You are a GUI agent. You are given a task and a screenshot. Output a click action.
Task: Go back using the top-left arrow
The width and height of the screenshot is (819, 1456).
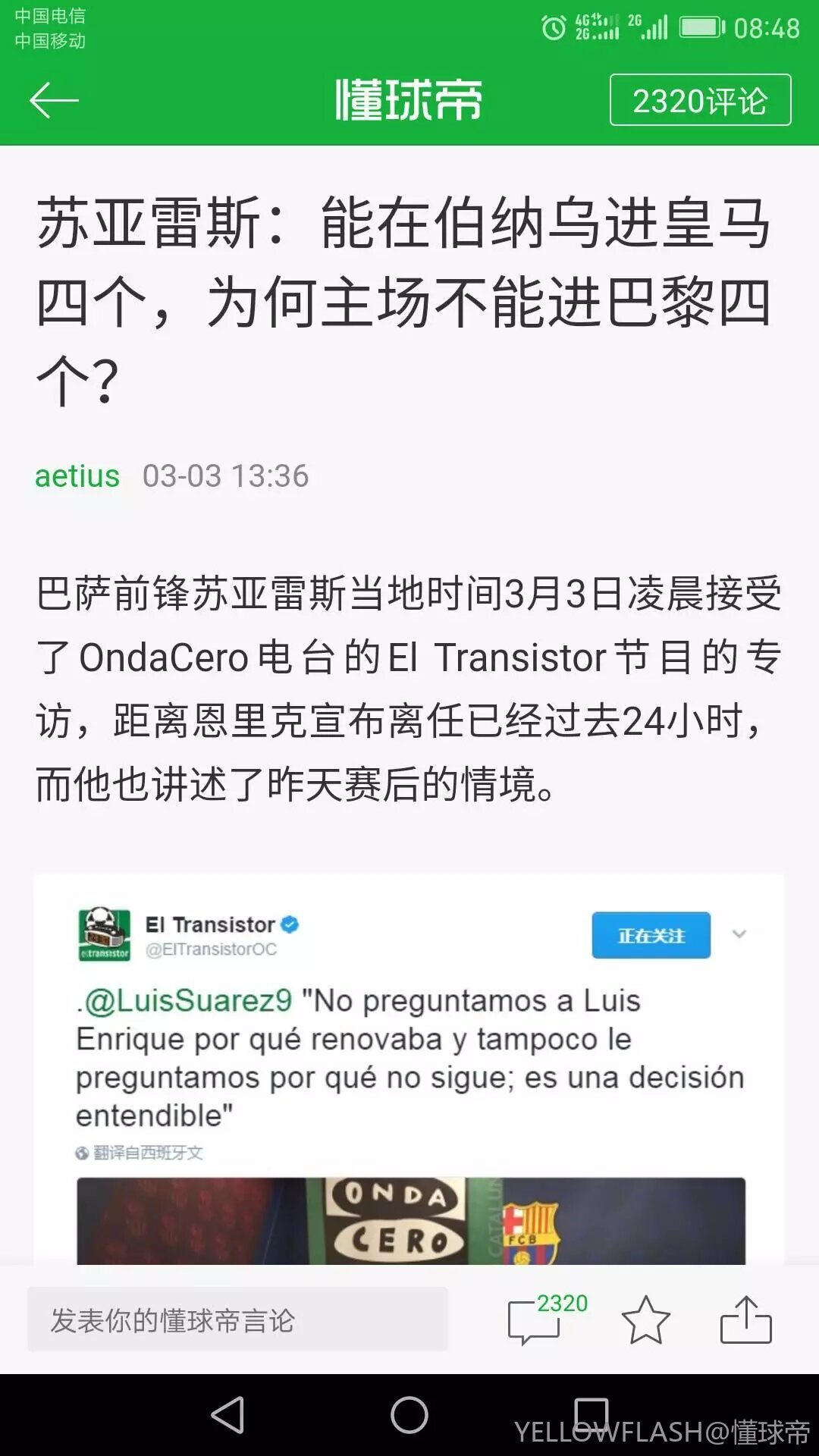(x=54, y=100)
